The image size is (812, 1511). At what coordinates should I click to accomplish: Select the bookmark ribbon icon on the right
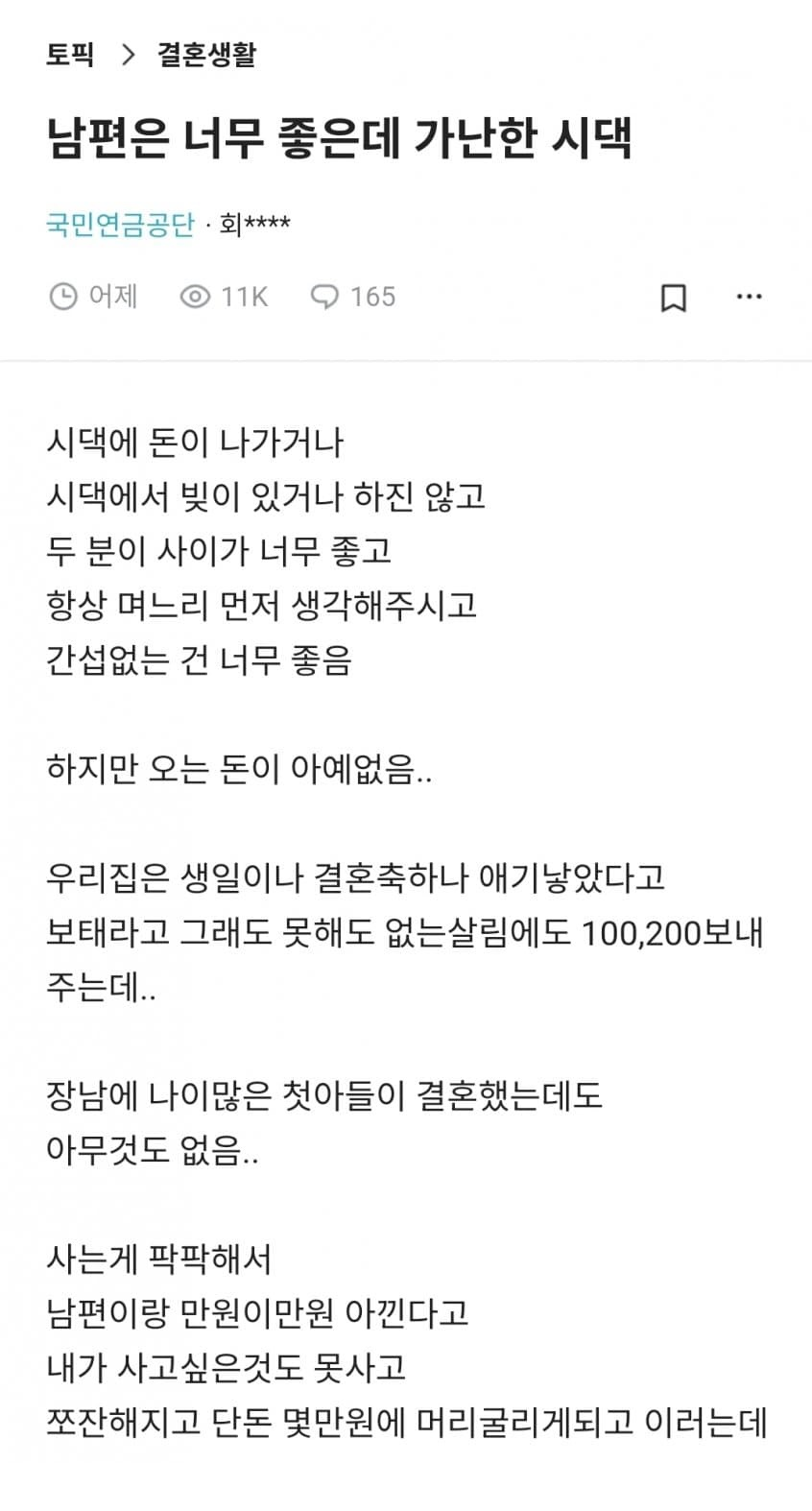tap(673, 297)
